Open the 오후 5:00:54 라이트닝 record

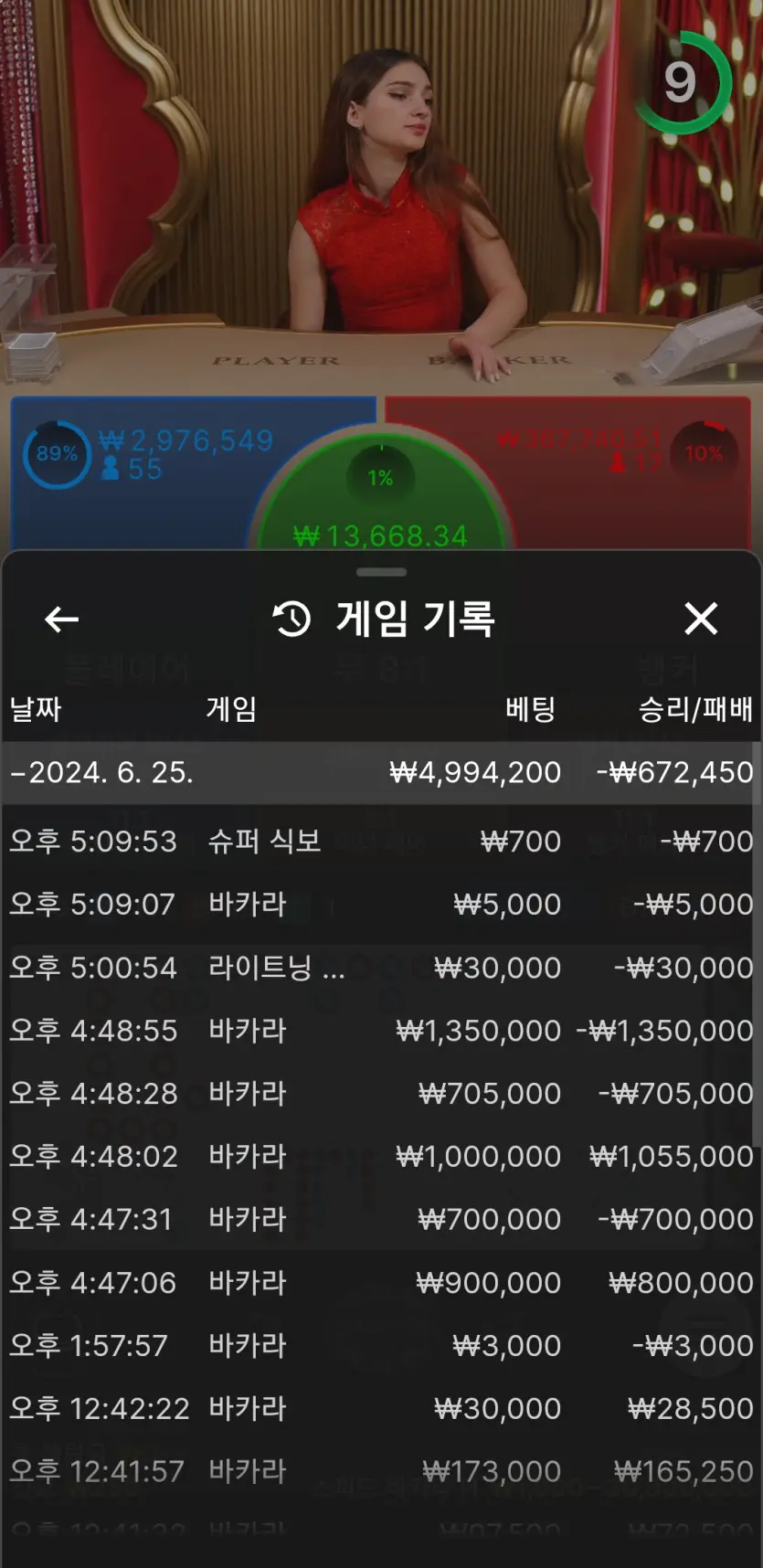[x=380, y=967]
